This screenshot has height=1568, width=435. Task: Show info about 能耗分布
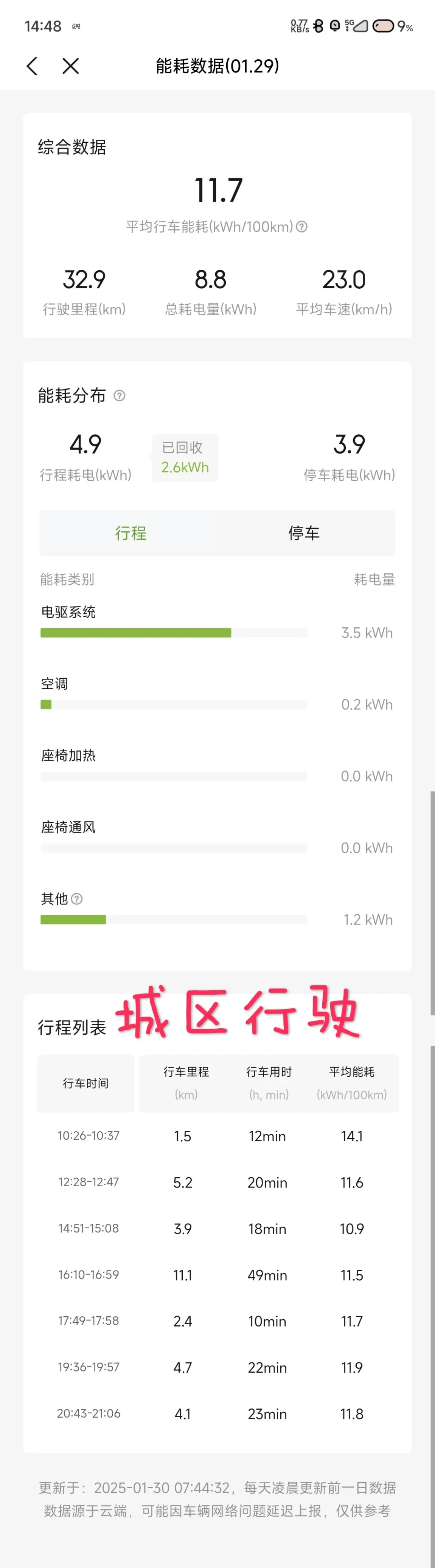[120, 396]
